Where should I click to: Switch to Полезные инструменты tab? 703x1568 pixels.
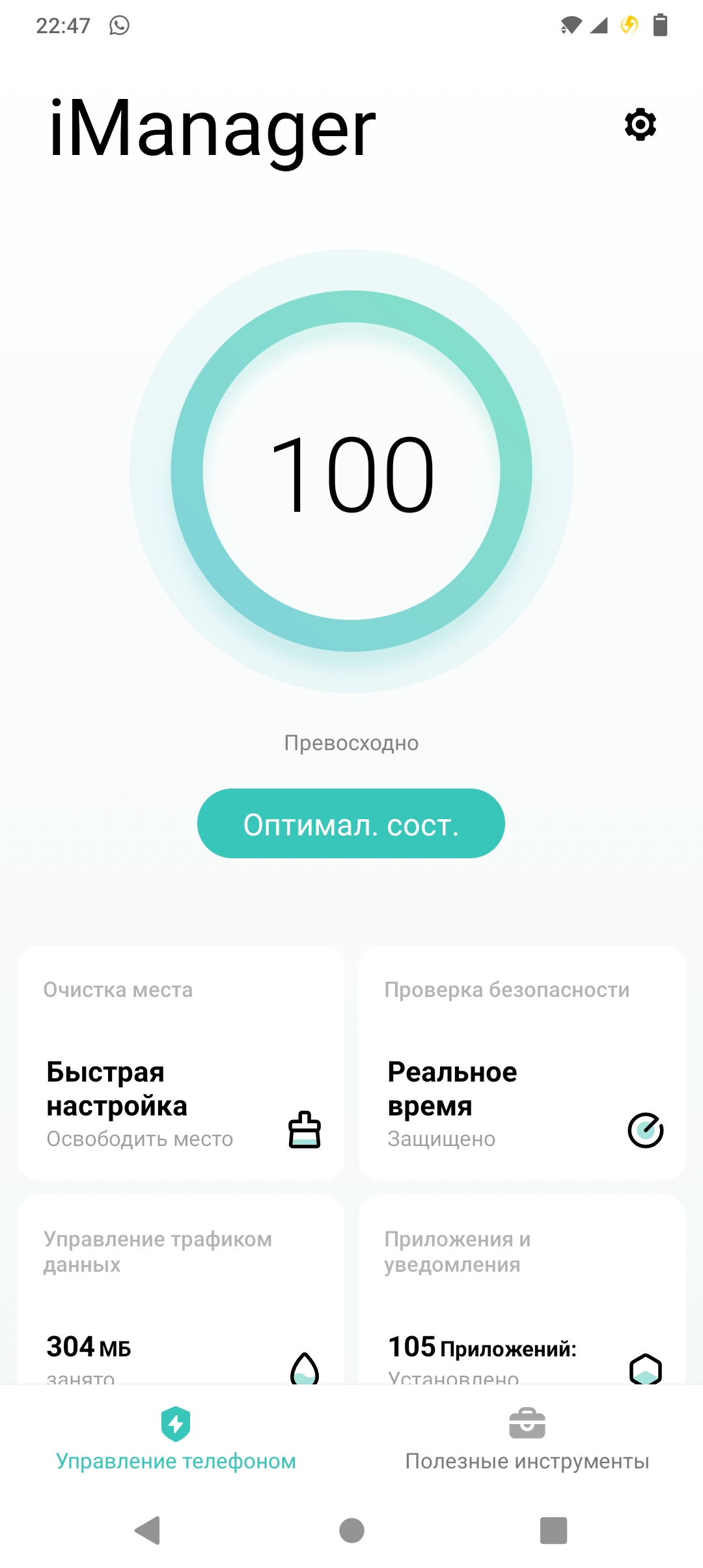(527, 1440)
